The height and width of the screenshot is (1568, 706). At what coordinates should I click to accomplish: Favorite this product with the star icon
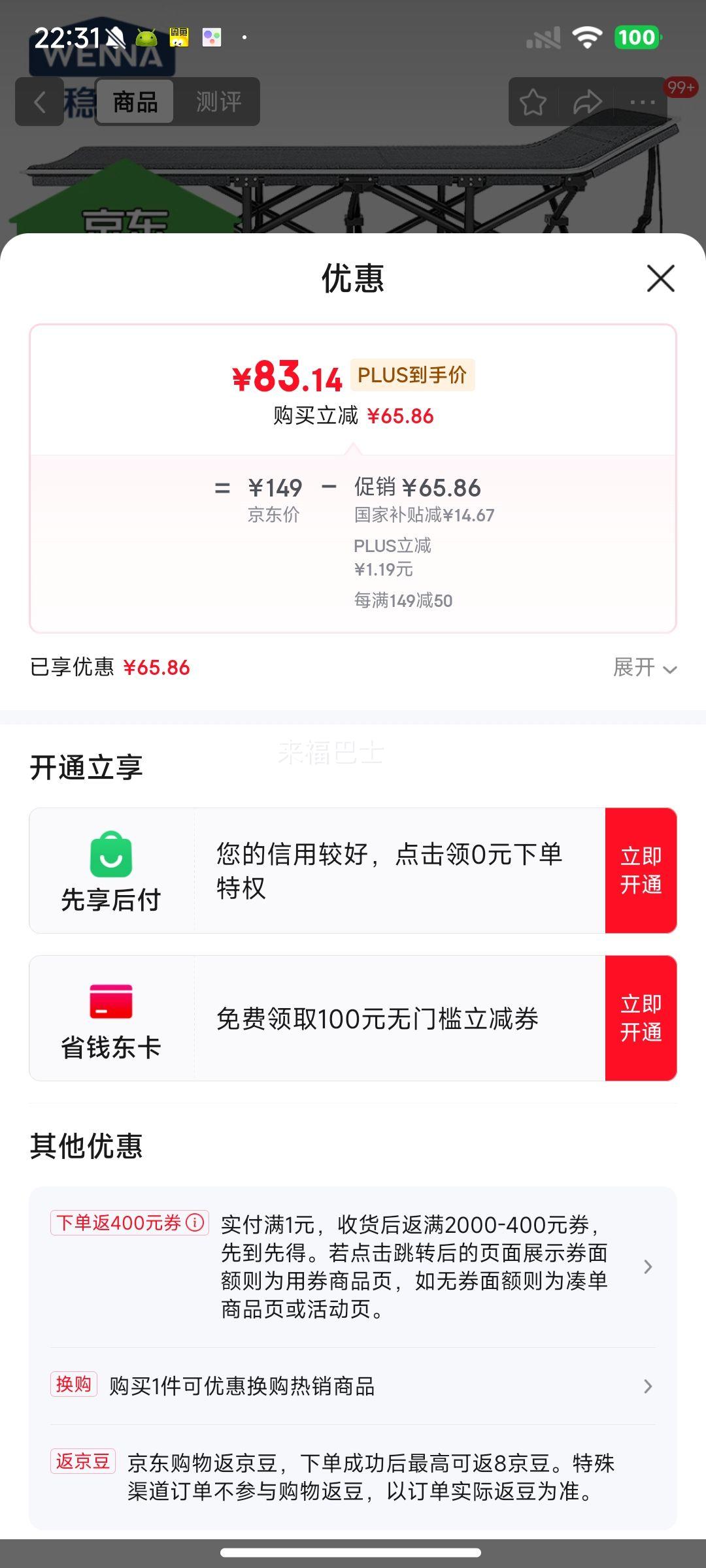point(533,102)
